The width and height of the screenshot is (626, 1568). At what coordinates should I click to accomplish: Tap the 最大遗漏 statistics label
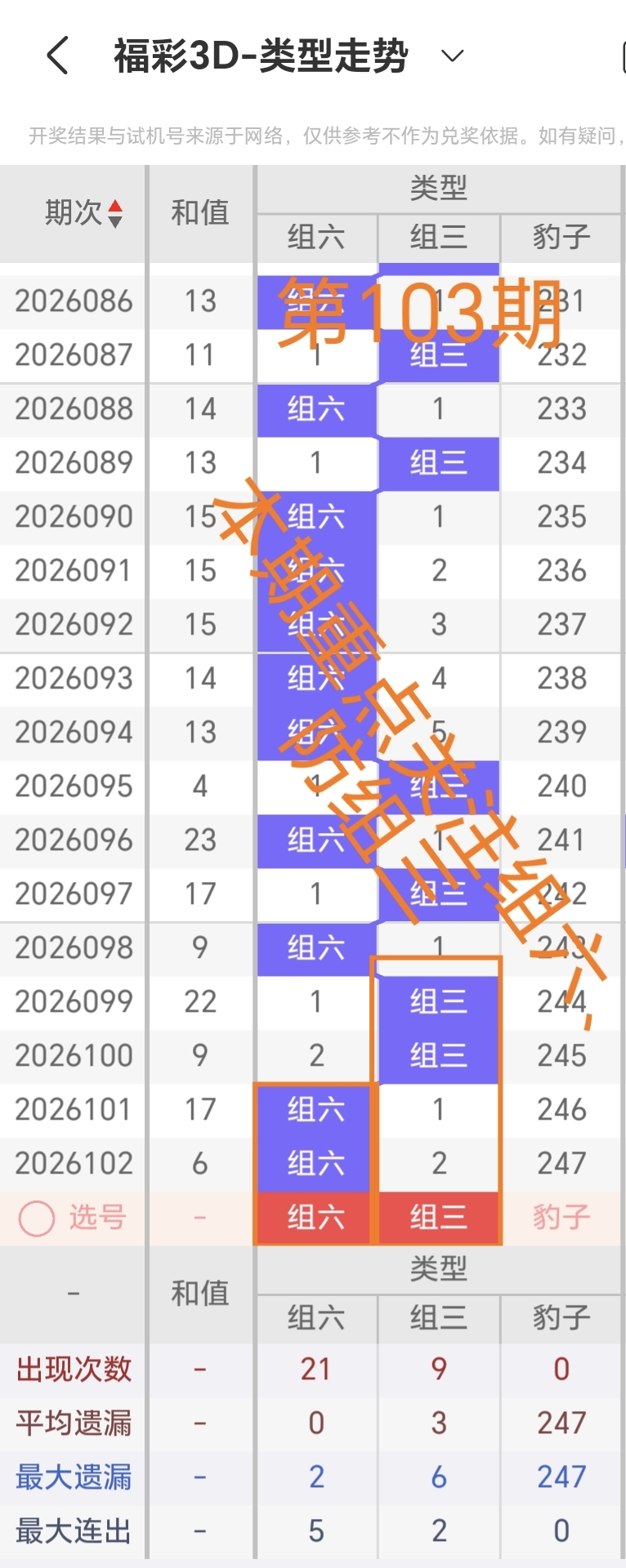pos(73,1477)
